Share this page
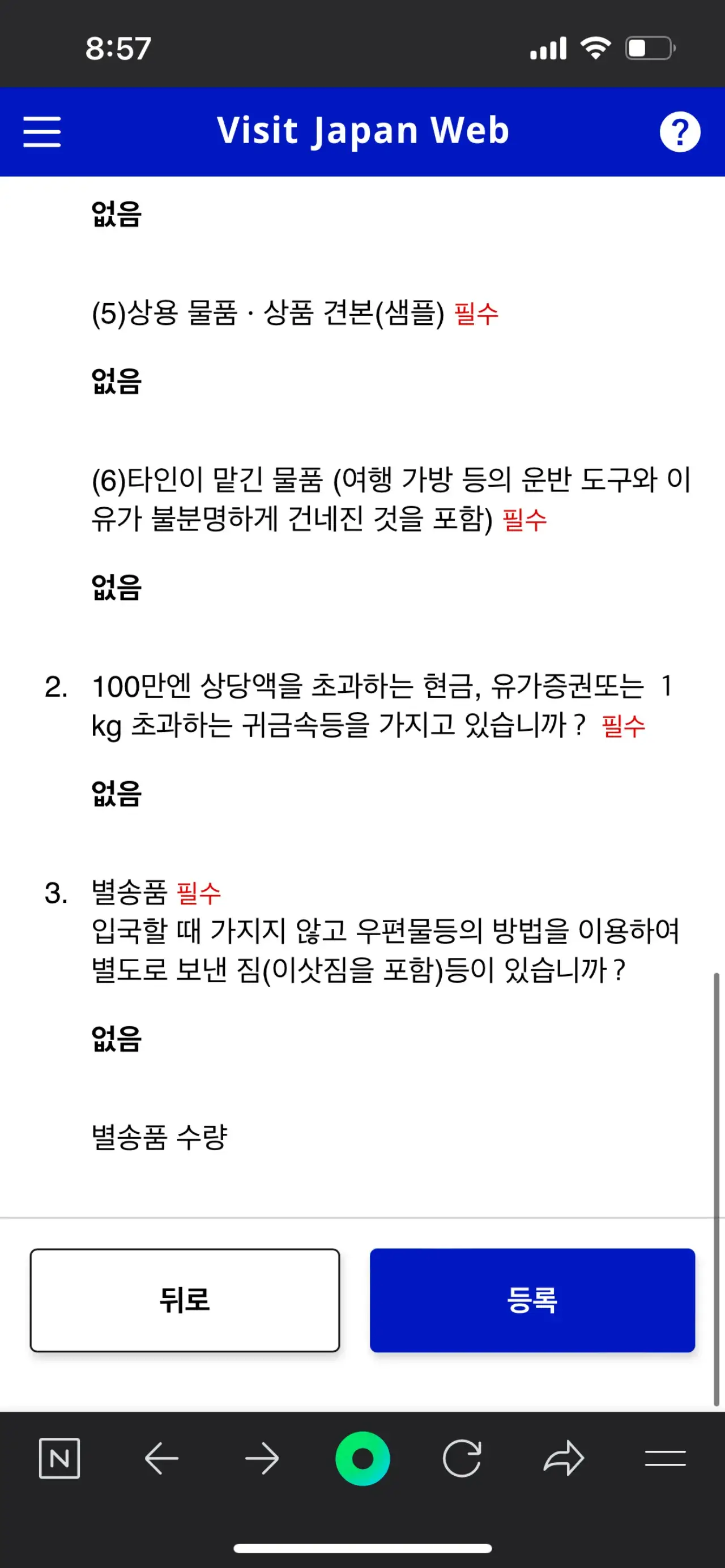 click(x=564, y=1458)
